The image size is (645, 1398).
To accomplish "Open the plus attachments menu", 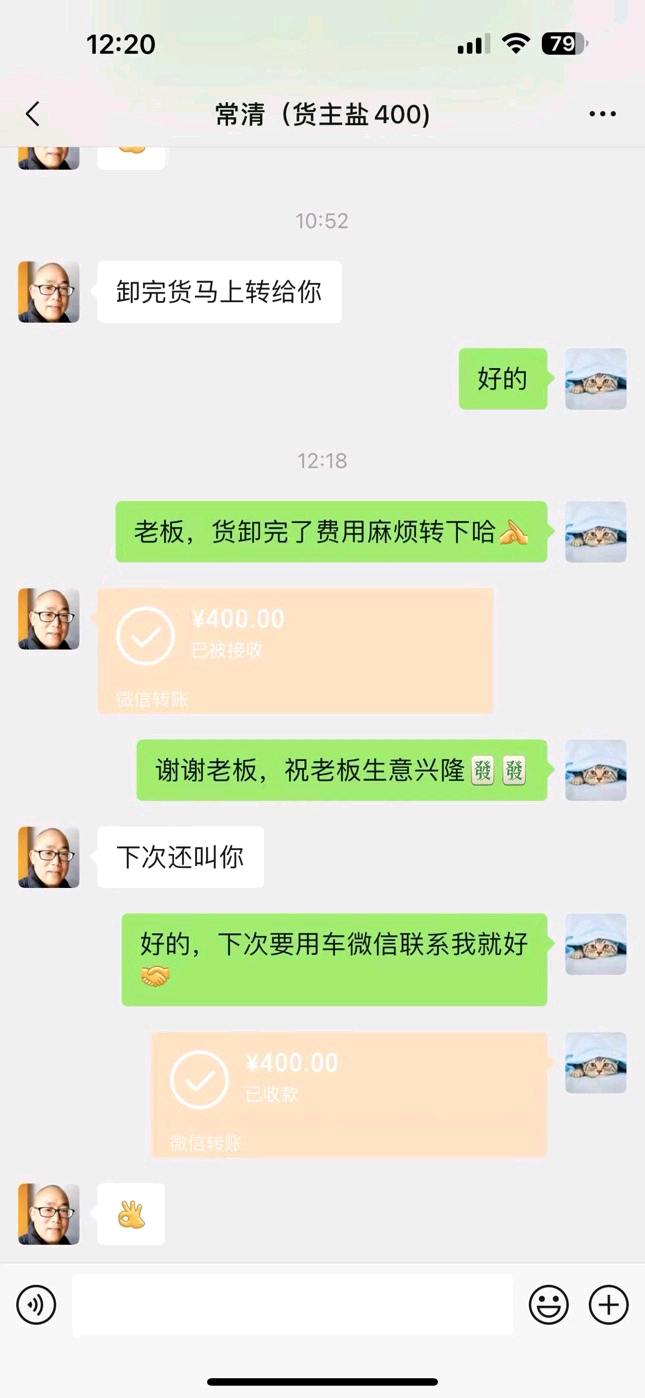I will pos(608,1305).
